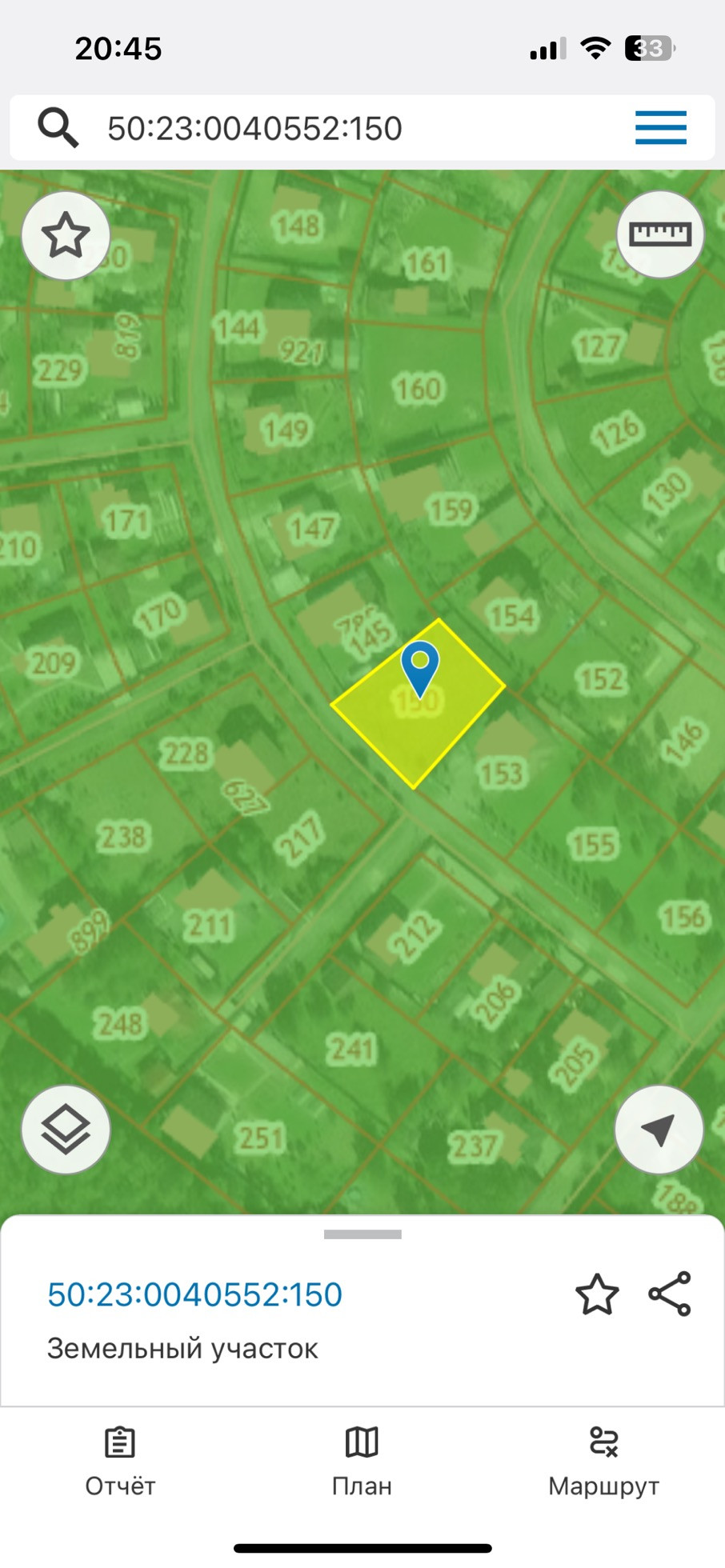
Task: Open favorites star button on map
Action: [x=66, y=236]
